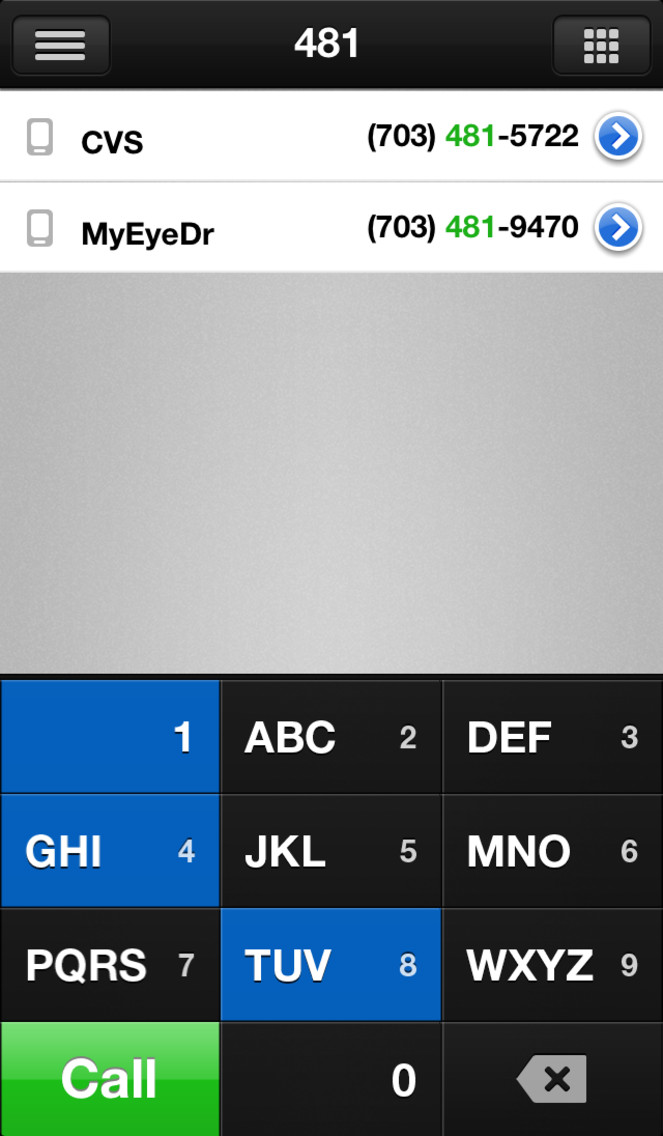Open the hamburger menu
Viewport: 663px width, 1136px height.
[61, 45]
